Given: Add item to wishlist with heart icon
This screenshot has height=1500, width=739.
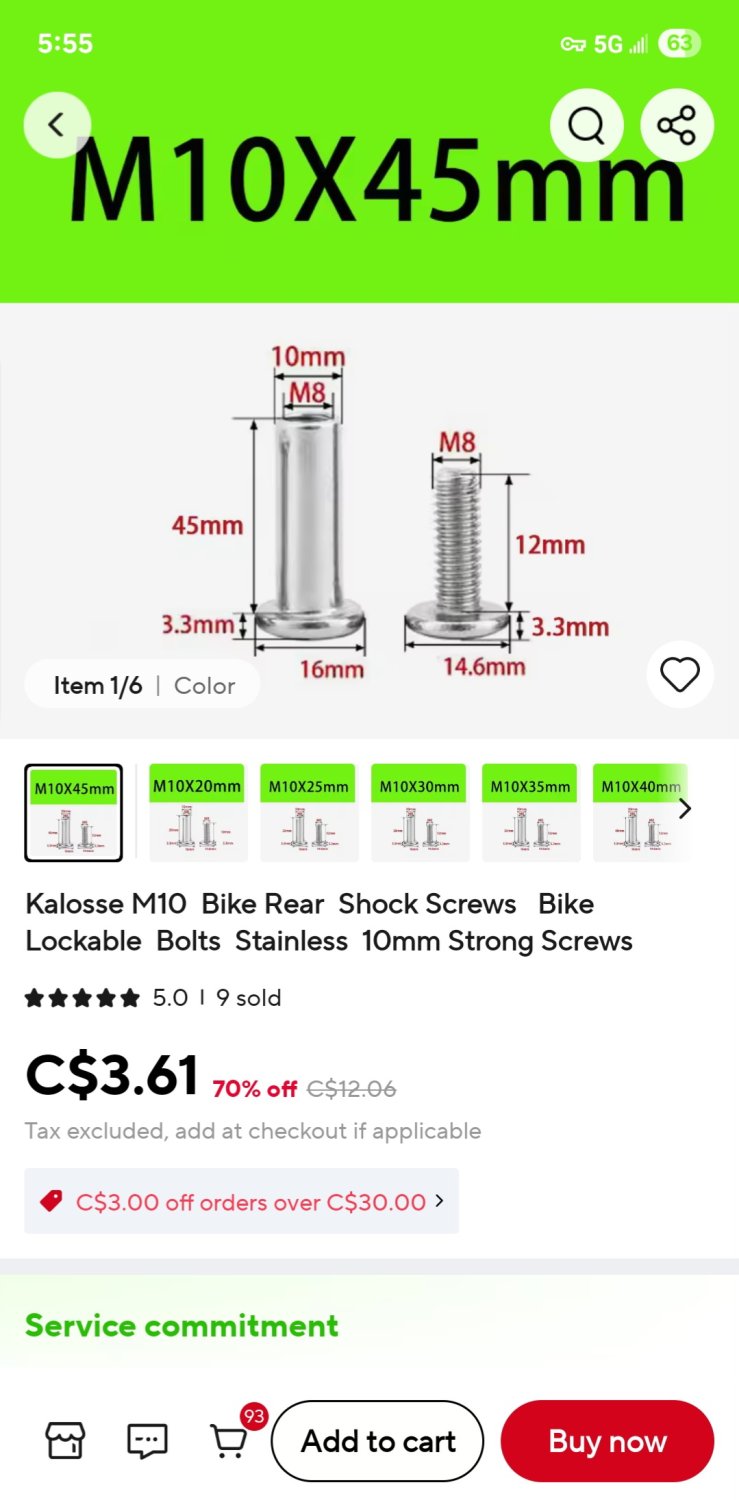Looking at the screenshot, I should pos(680,675).
